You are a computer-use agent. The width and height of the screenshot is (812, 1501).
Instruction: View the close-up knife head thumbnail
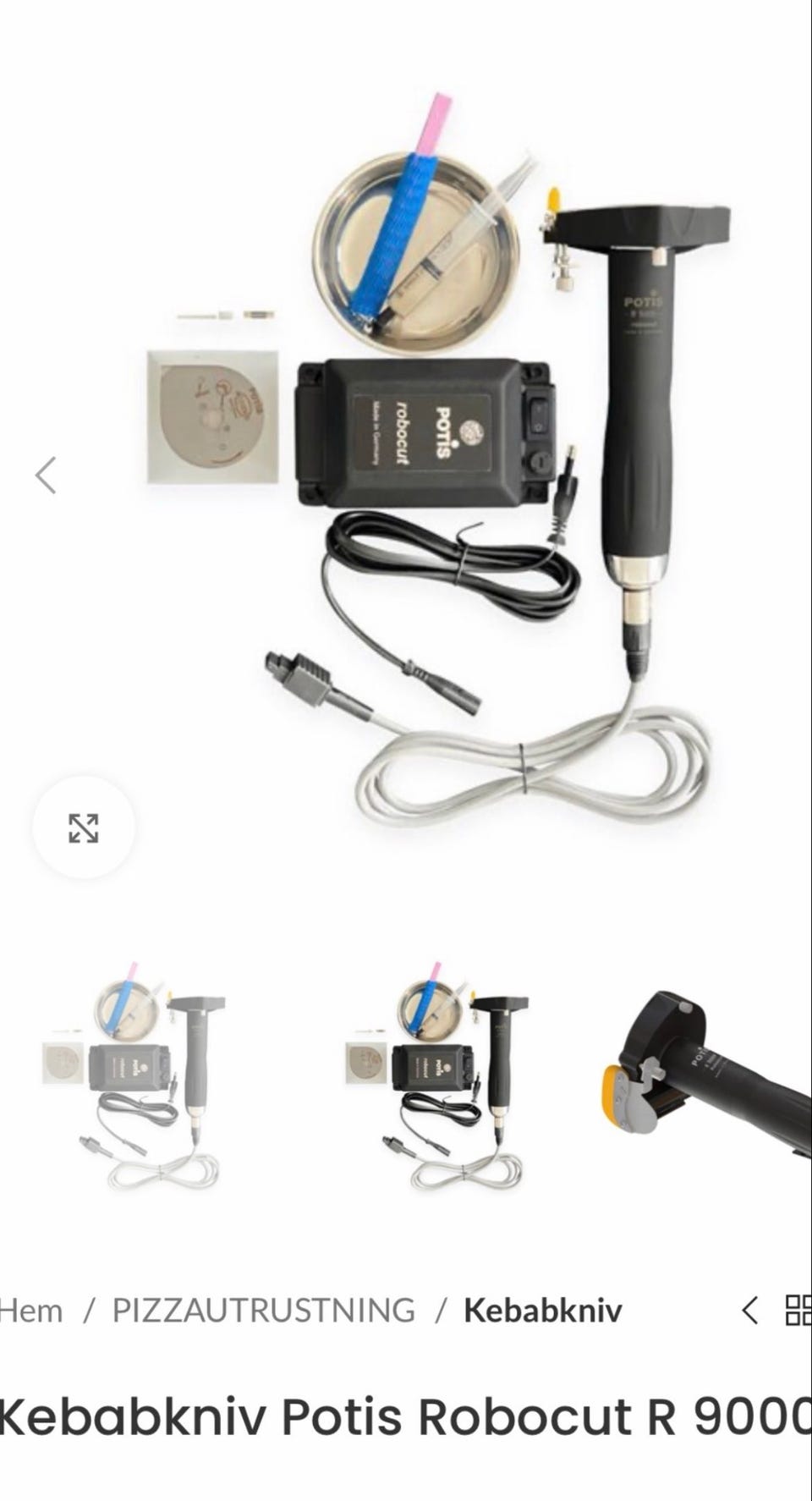coord(712,1075)
